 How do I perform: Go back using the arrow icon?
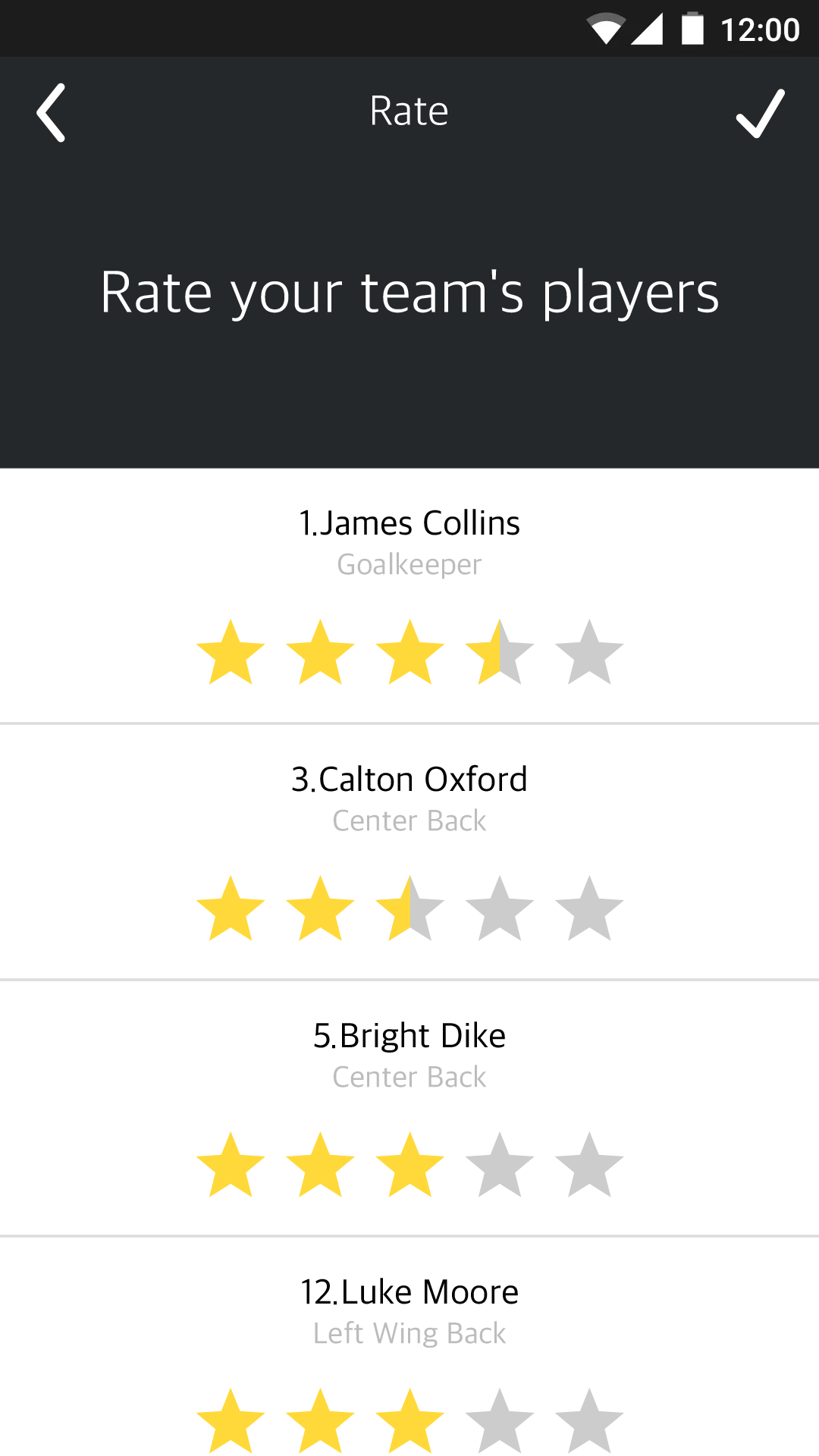(x=51, y=112)
